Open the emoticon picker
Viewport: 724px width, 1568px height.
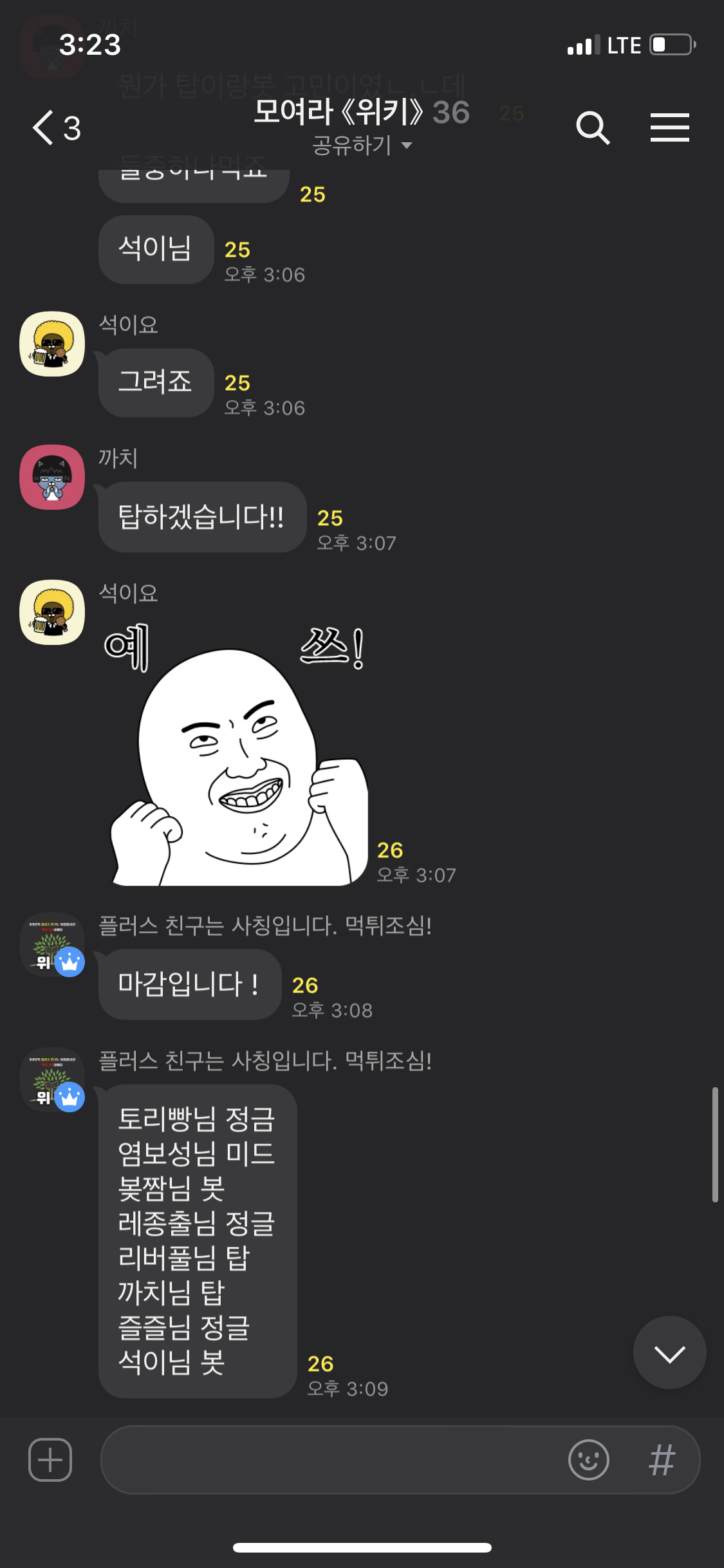click(588, 1460)
